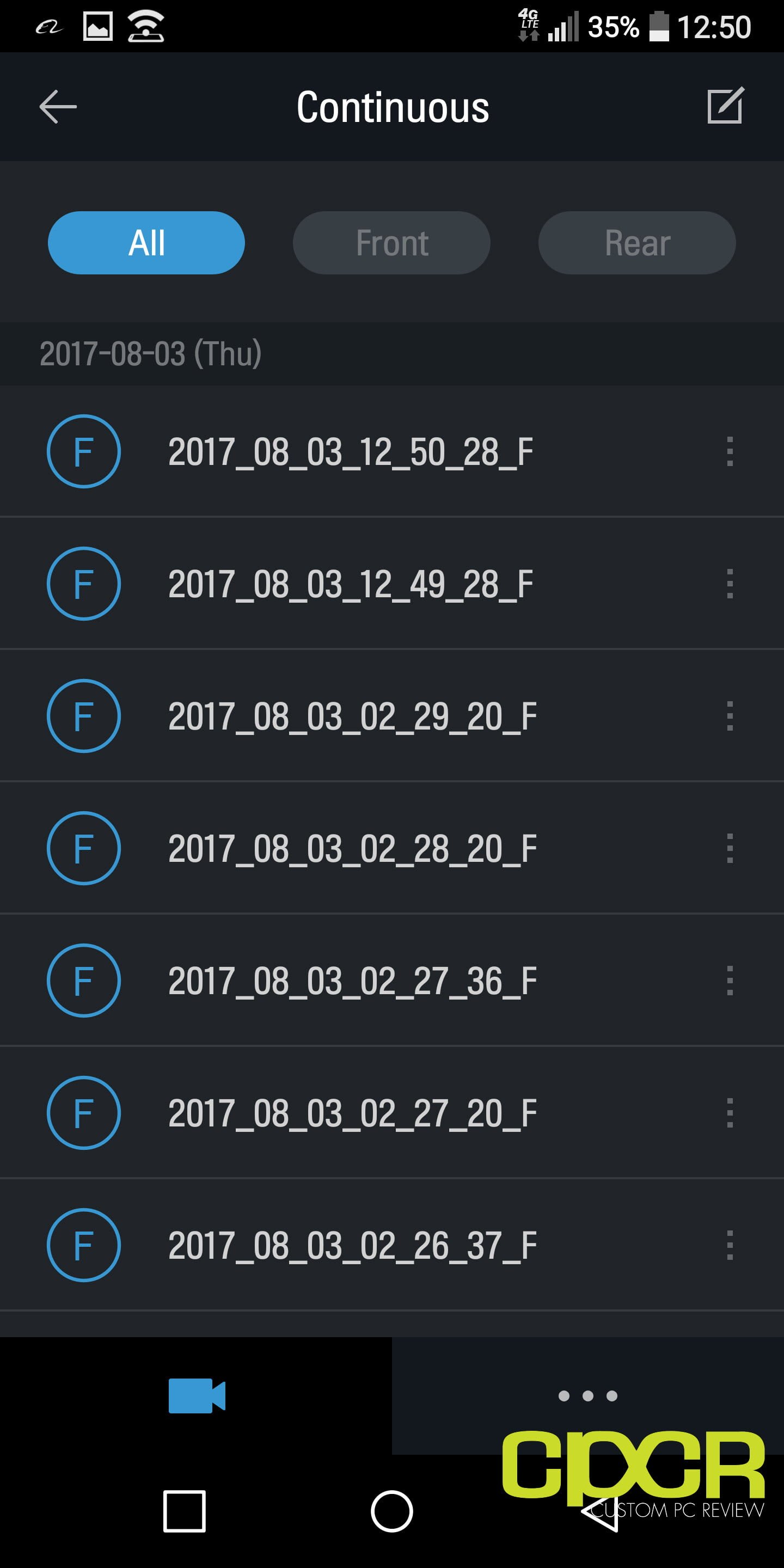
Task: Open options for 2017_08_03_12_50_28_F
Action: click(730, 451)
